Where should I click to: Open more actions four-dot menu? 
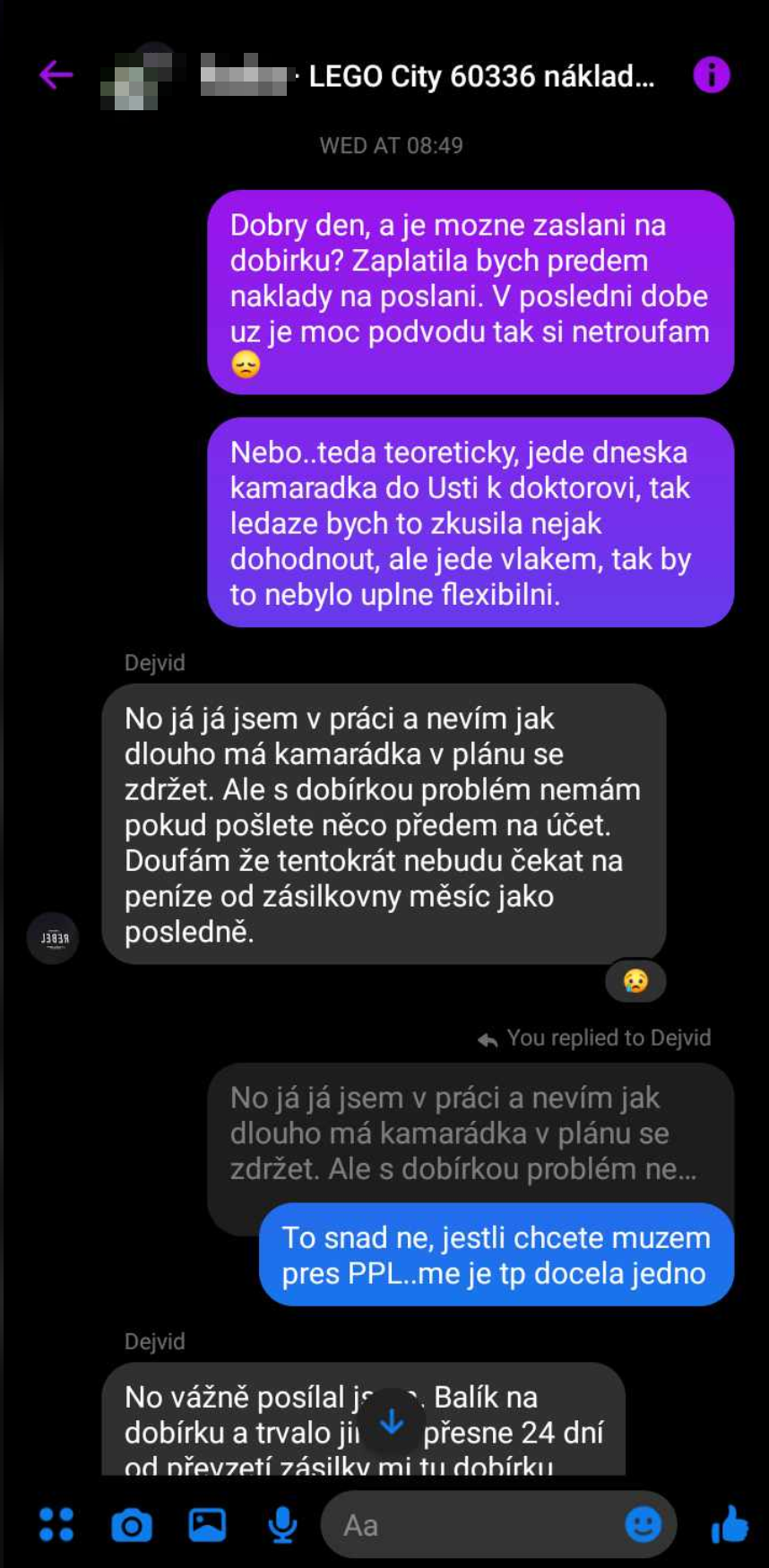[56, 1524]
